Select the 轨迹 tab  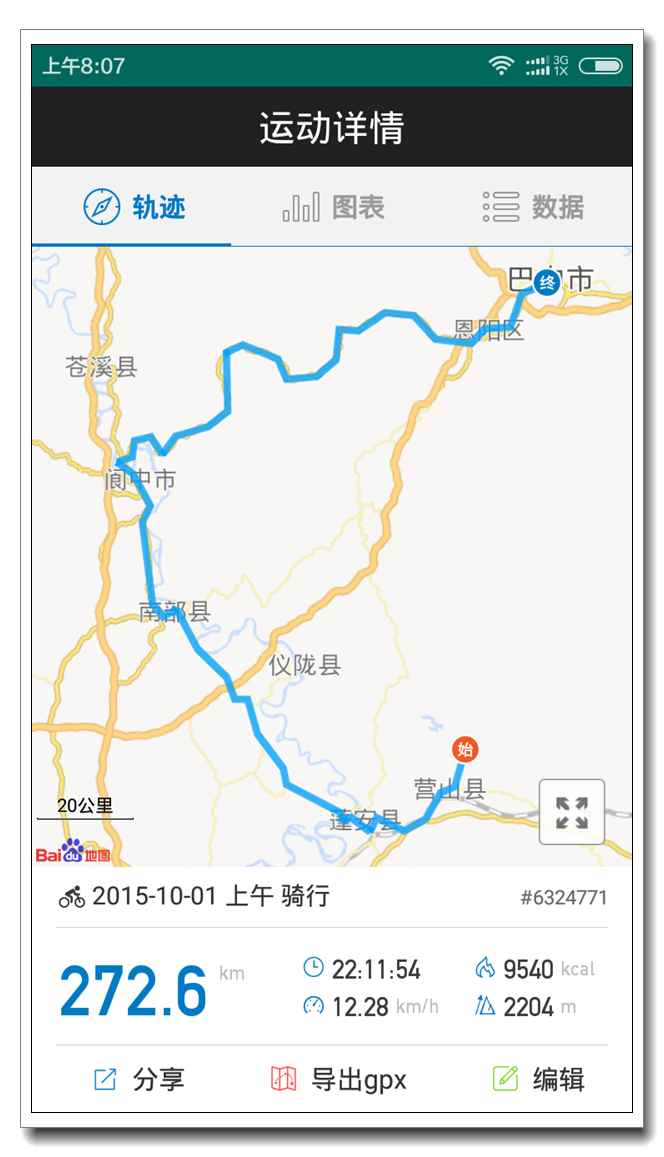pyautogui.click(x=134, y=207)
